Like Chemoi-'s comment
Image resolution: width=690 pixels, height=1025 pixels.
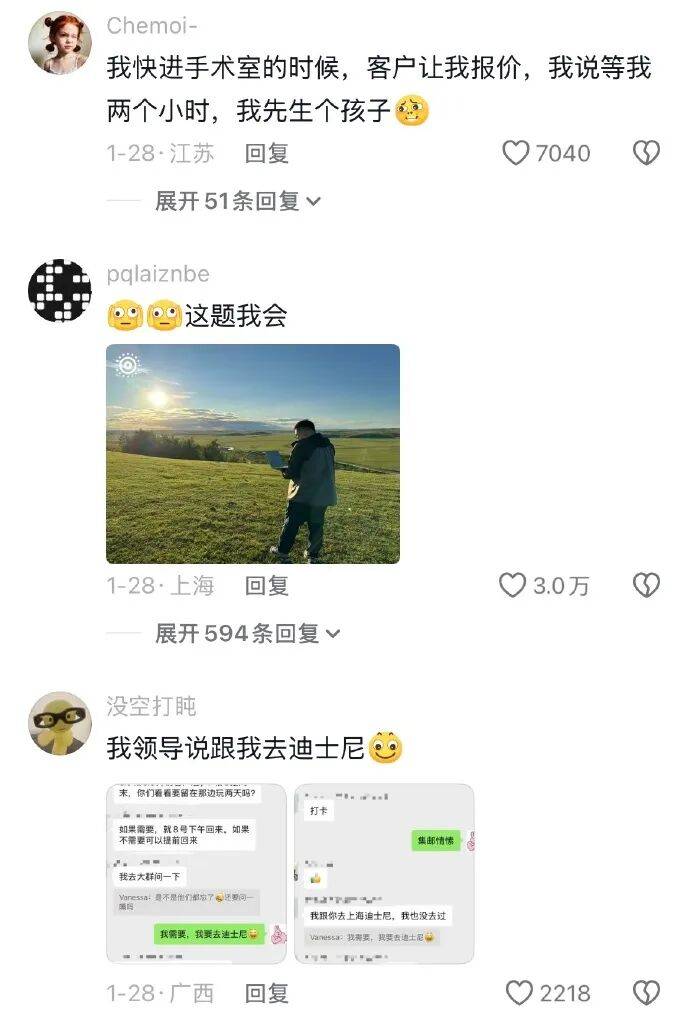[516, 153]
